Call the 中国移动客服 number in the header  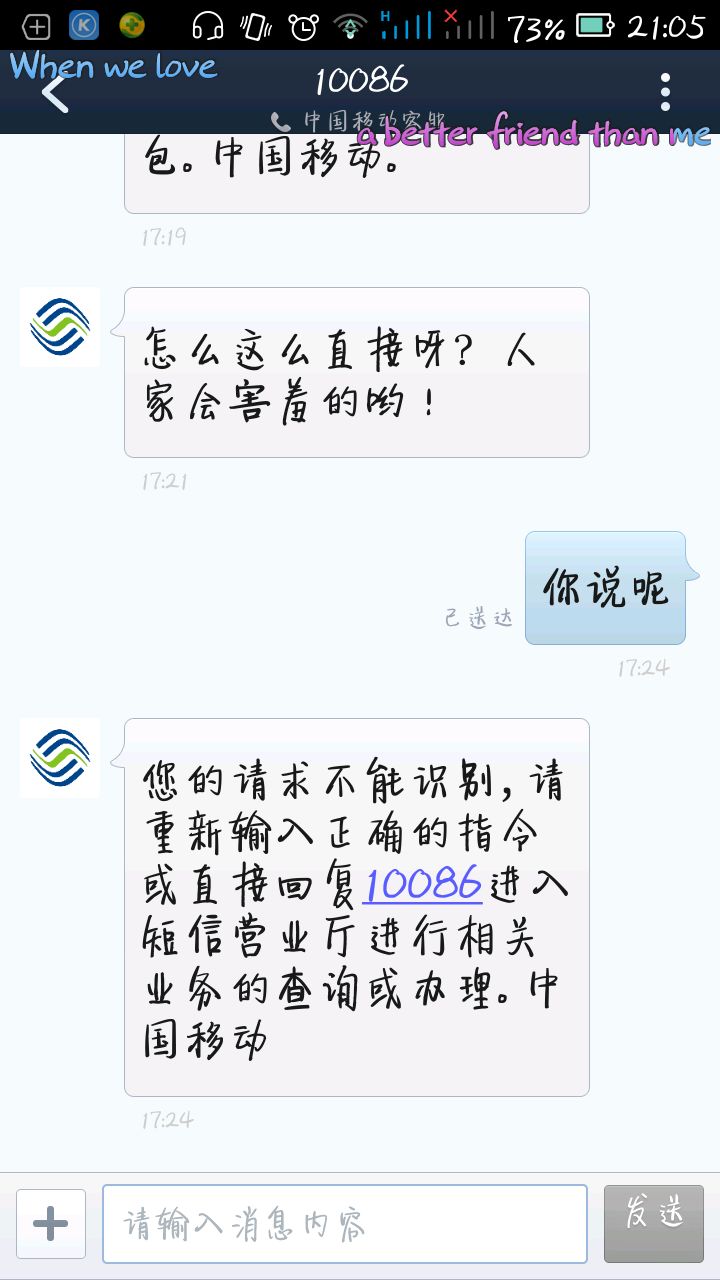coord(360,121)
